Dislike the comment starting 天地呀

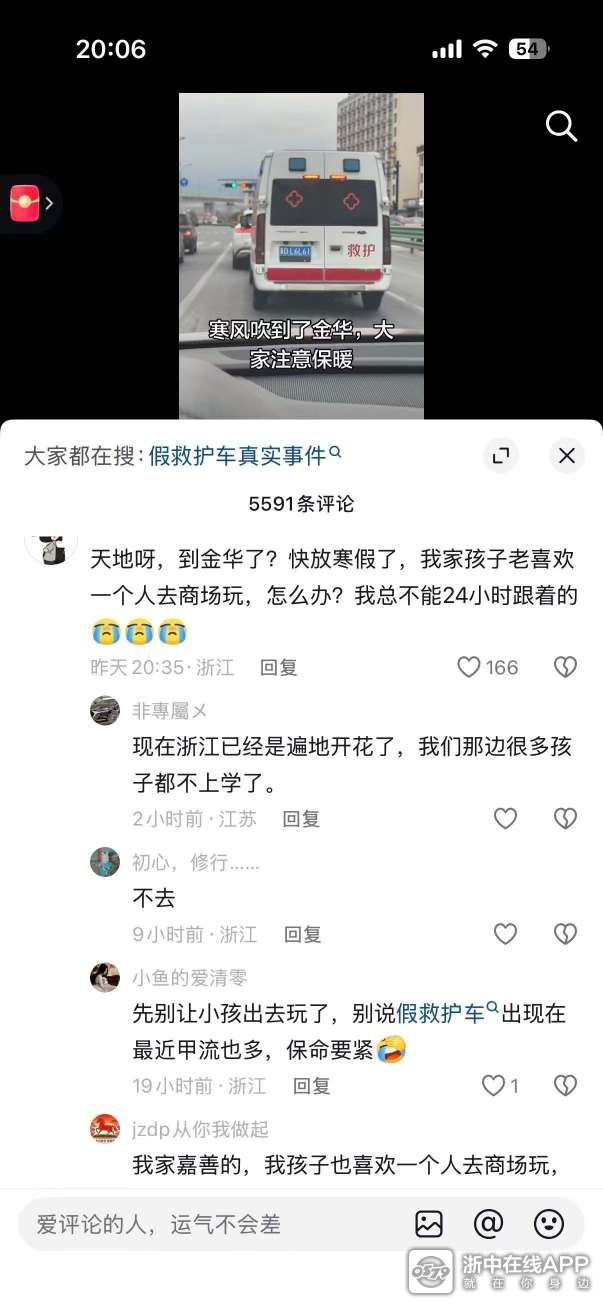565,667
